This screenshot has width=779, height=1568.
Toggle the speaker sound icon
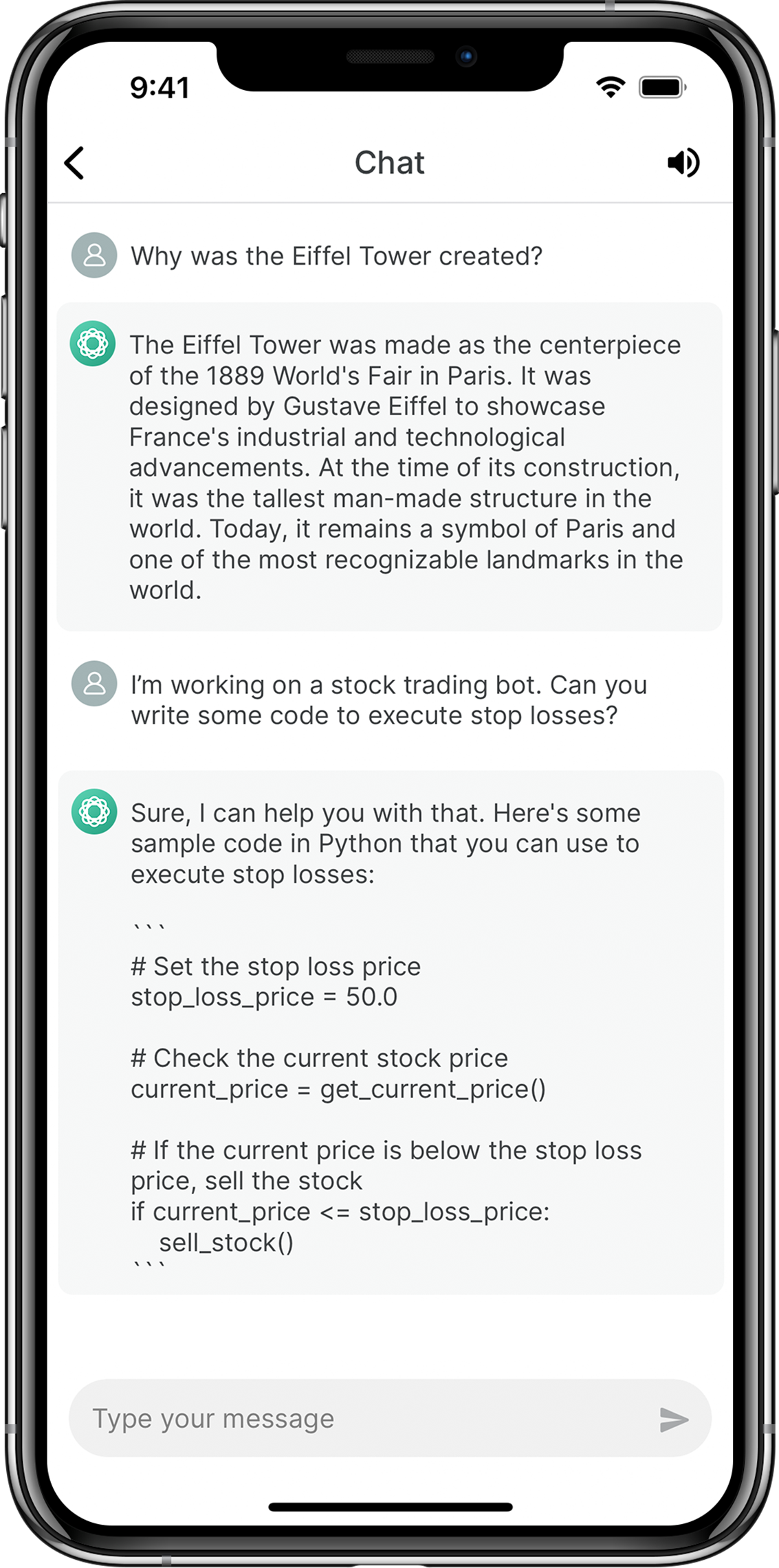pos(683,163)
